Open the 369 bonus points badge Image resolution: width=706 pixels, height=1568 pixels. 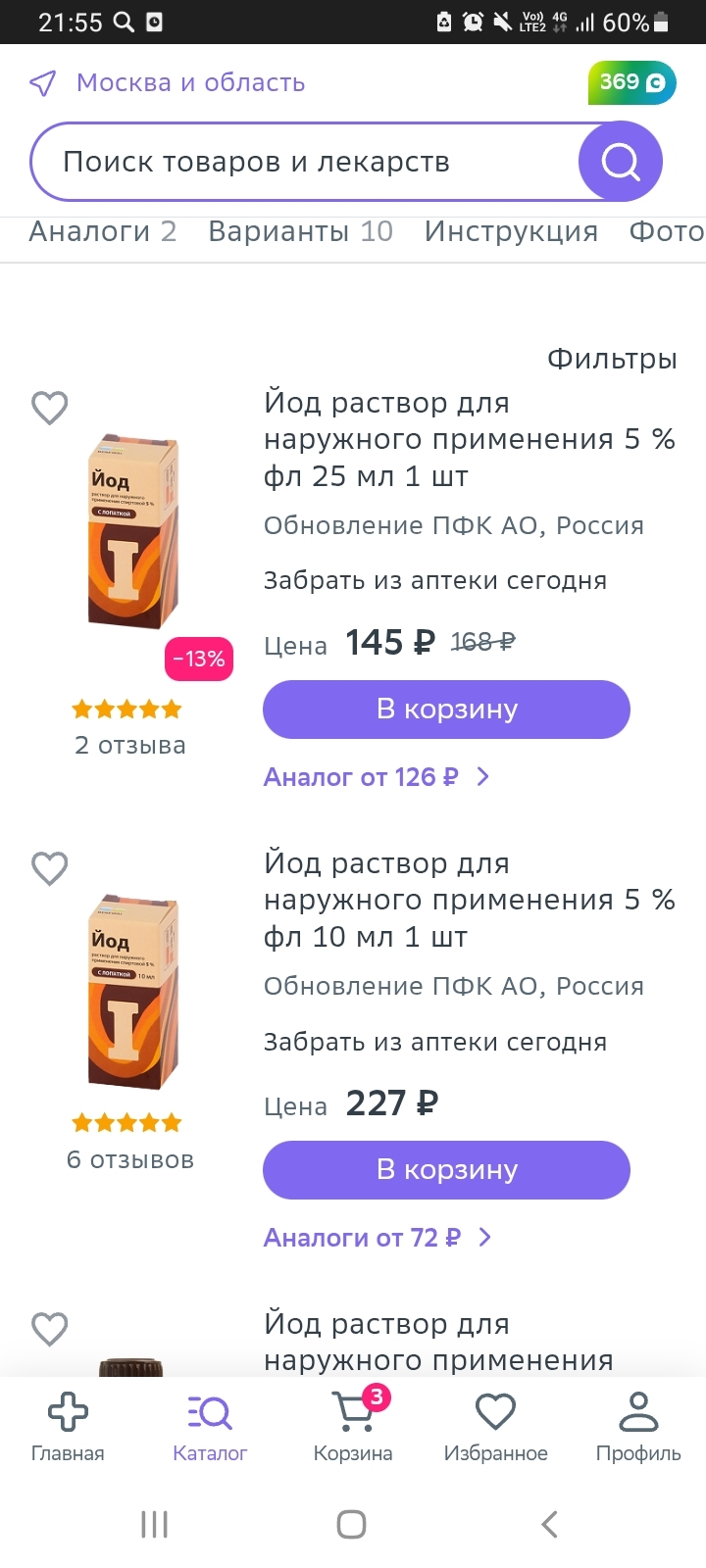click(631, 83)
